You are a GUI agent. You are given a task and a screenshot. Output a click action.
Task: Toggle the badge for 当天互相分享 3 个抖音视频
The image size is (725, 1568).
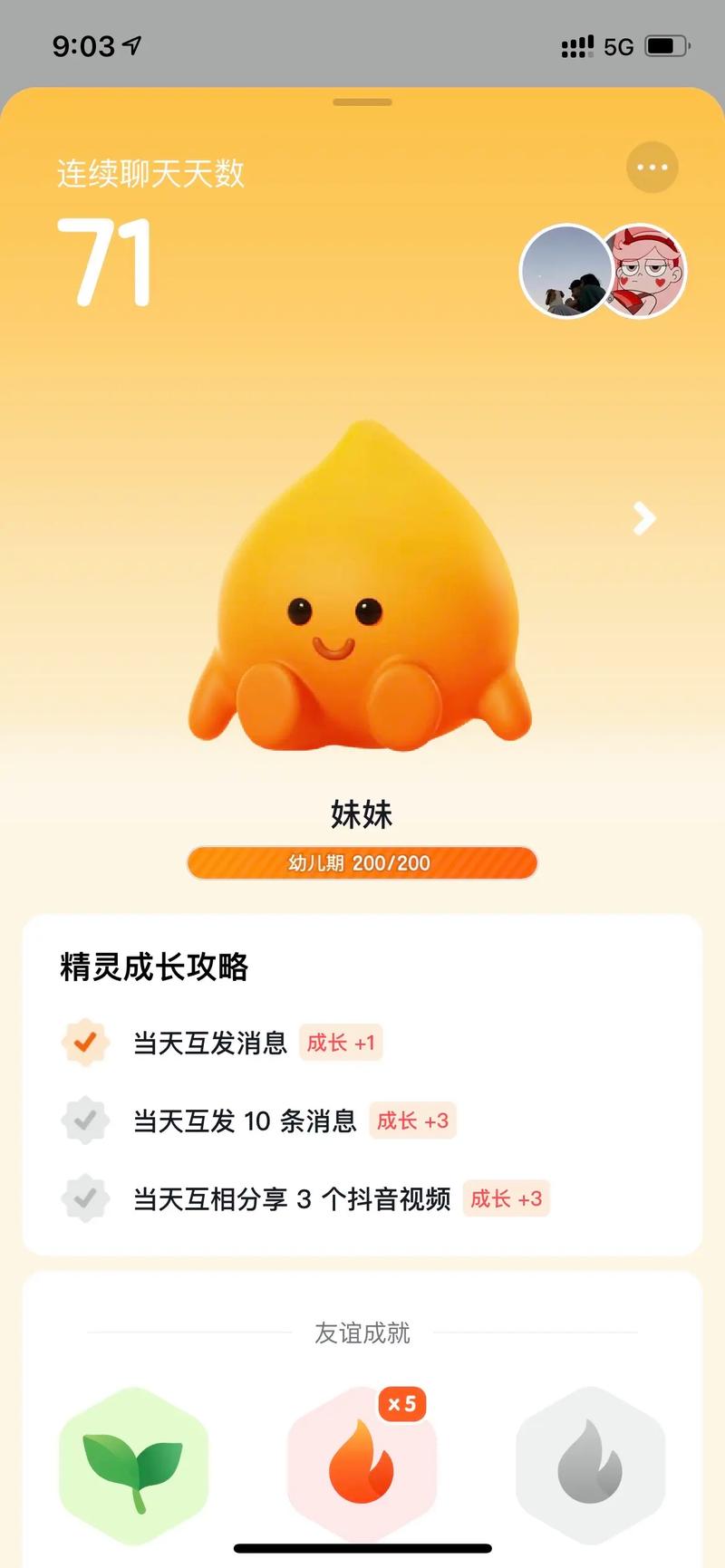[85, 1199]
